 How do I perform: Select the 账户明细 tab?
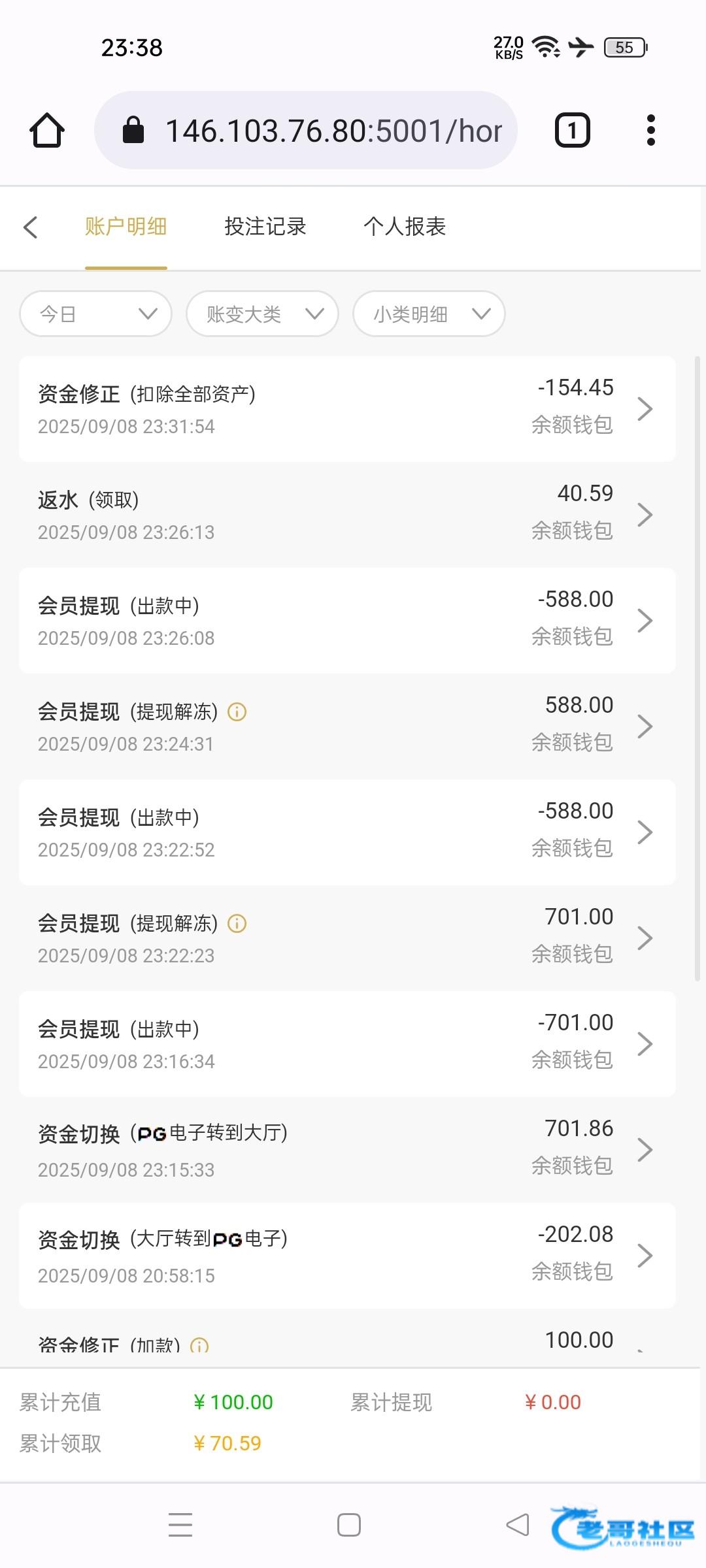pos(126,227)
